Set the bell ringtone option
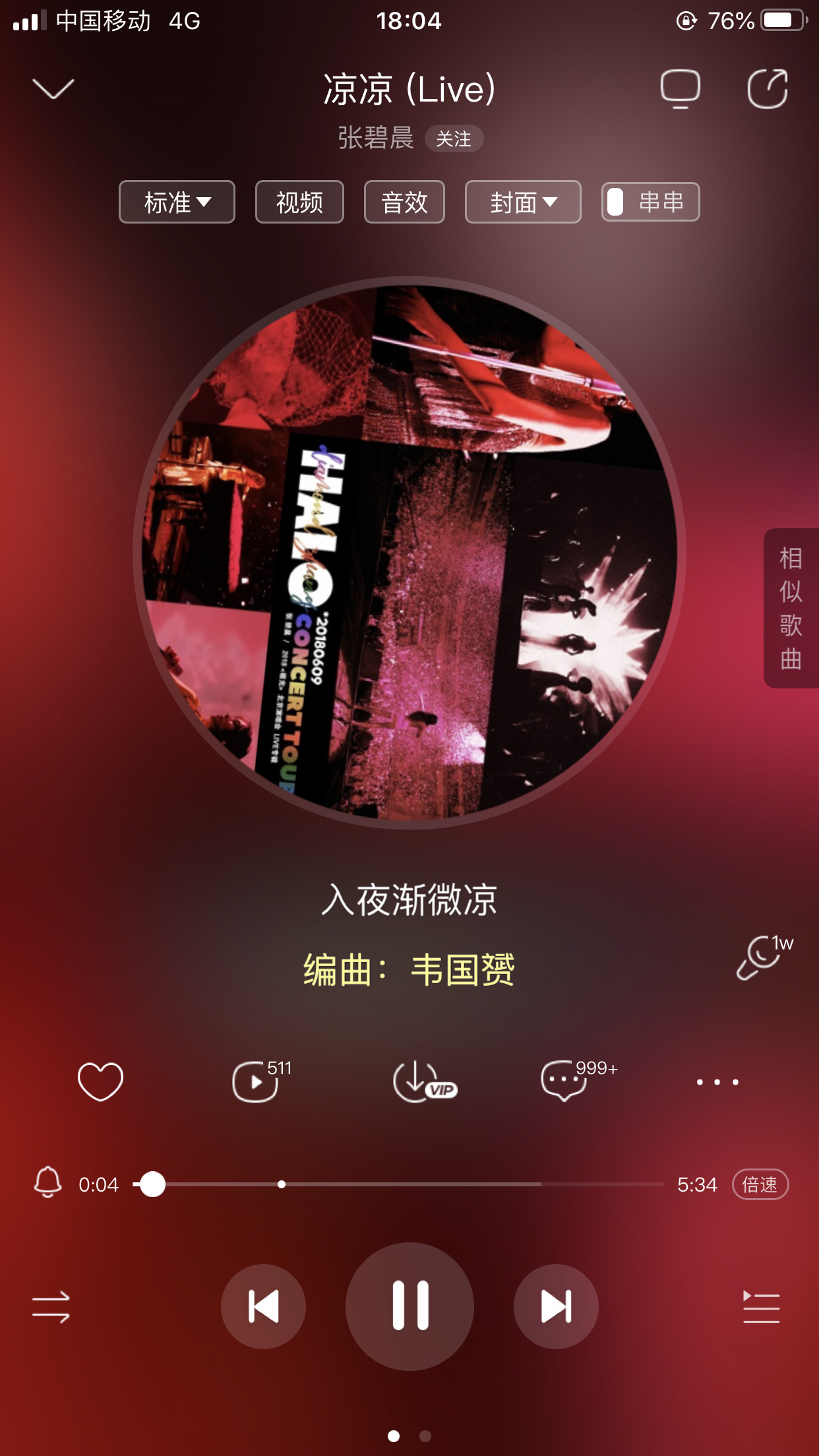This screenshot has width=819, height=1456. tap(47, 1183)
